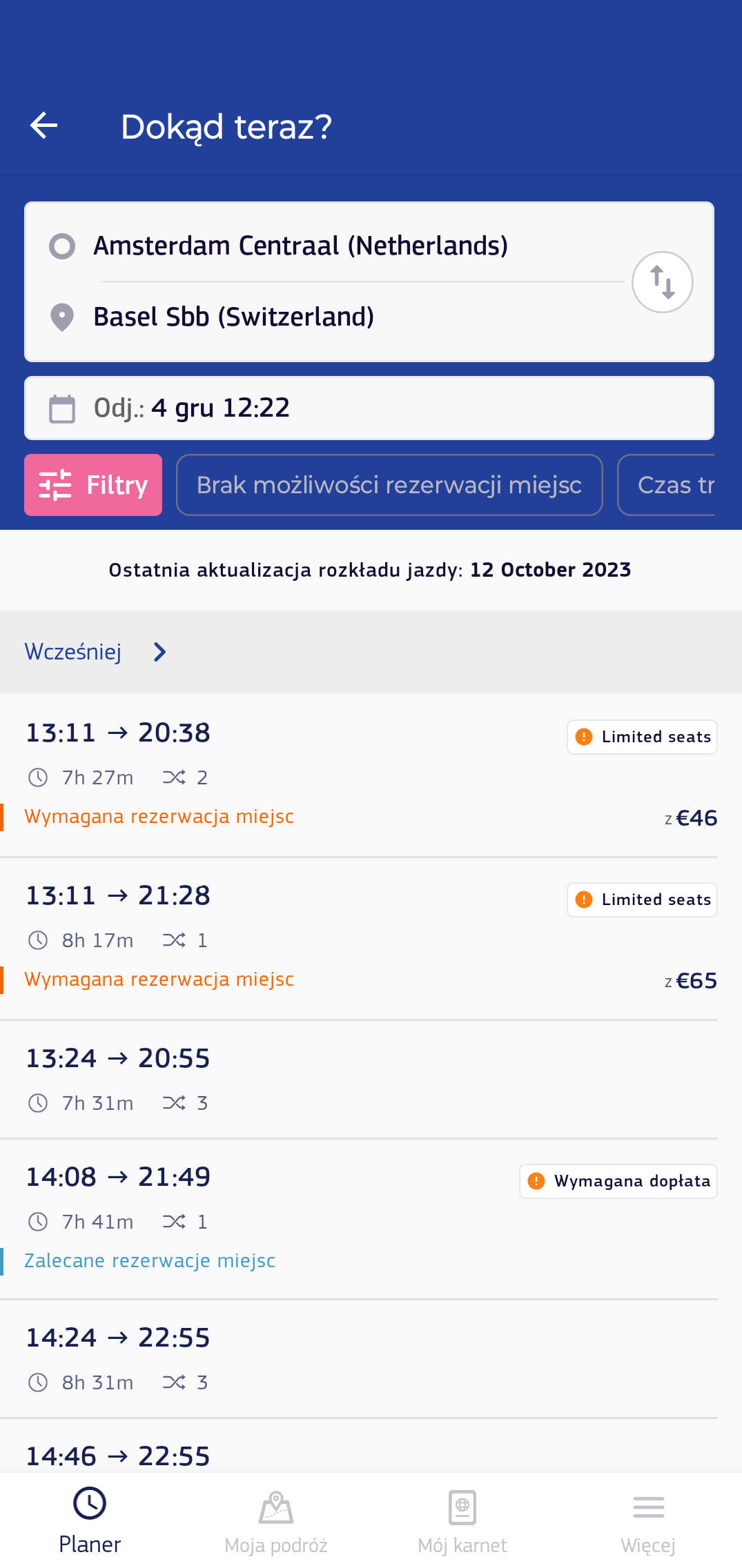This screenshot has height=1568, width=742.
Task: Open the Więcej menu tab
Action: (648, 1520)
